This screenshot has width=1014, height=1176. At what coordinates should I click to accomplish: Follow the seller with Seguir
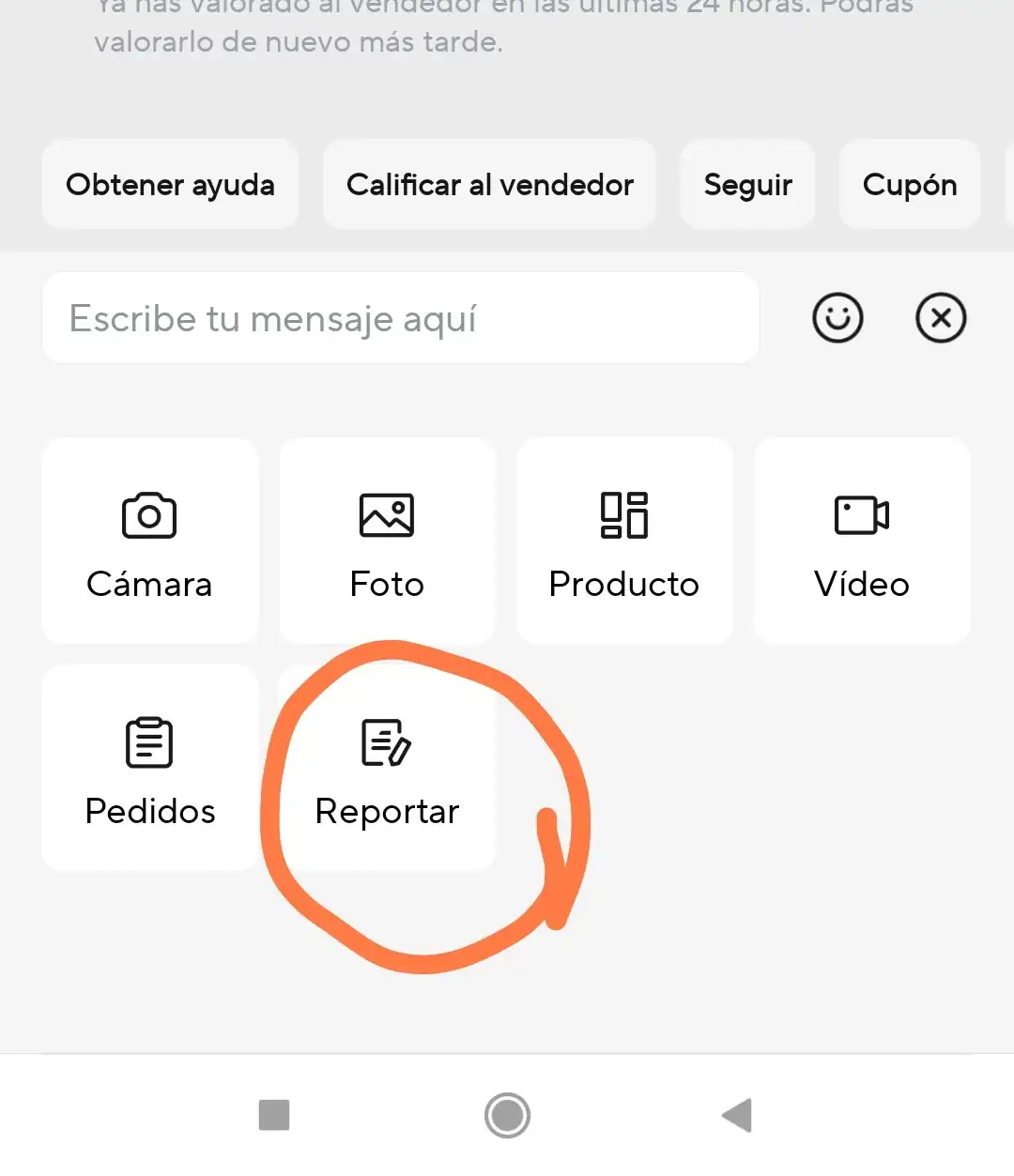click(747, 185)
